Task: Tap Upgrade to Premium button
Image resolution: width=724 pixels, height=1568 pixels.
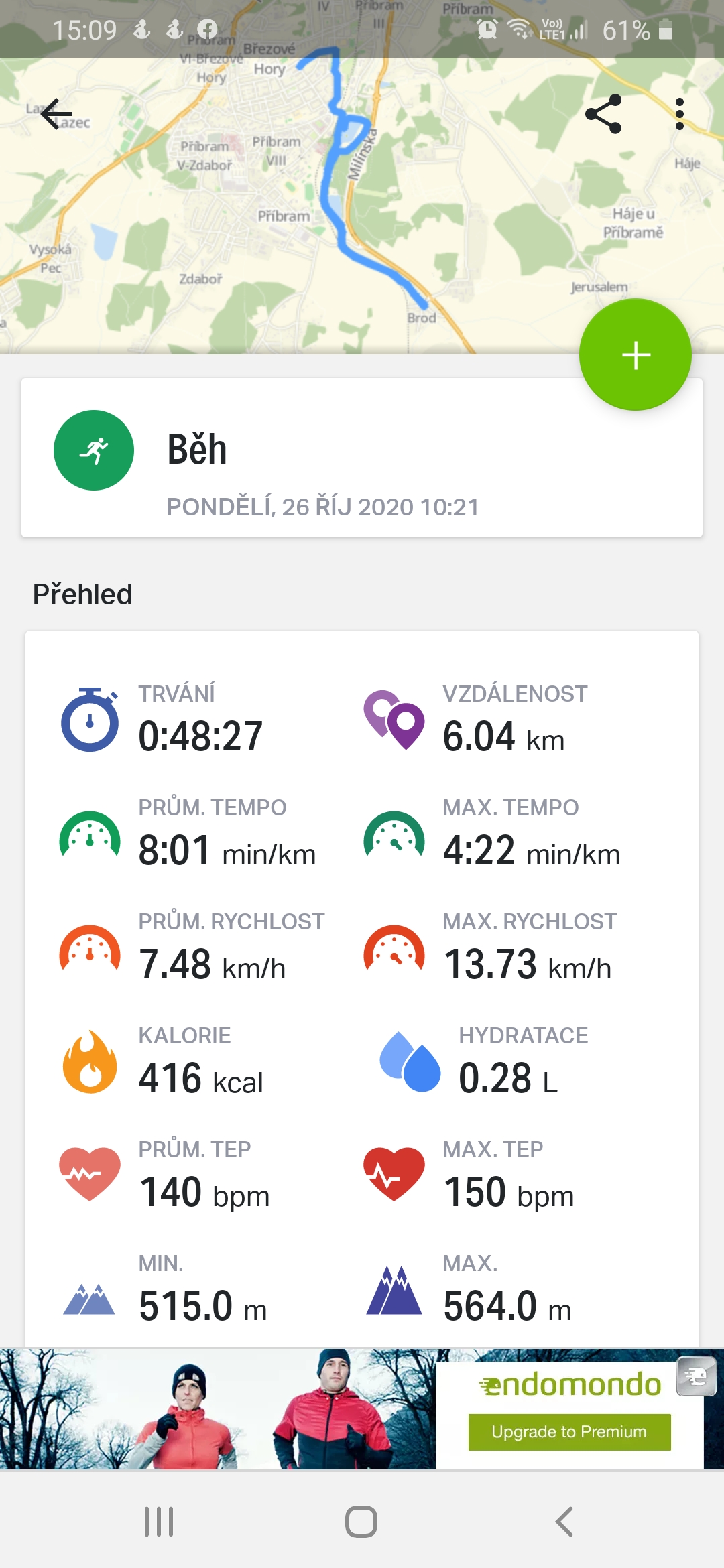Action: click(x=569, y=1432)
